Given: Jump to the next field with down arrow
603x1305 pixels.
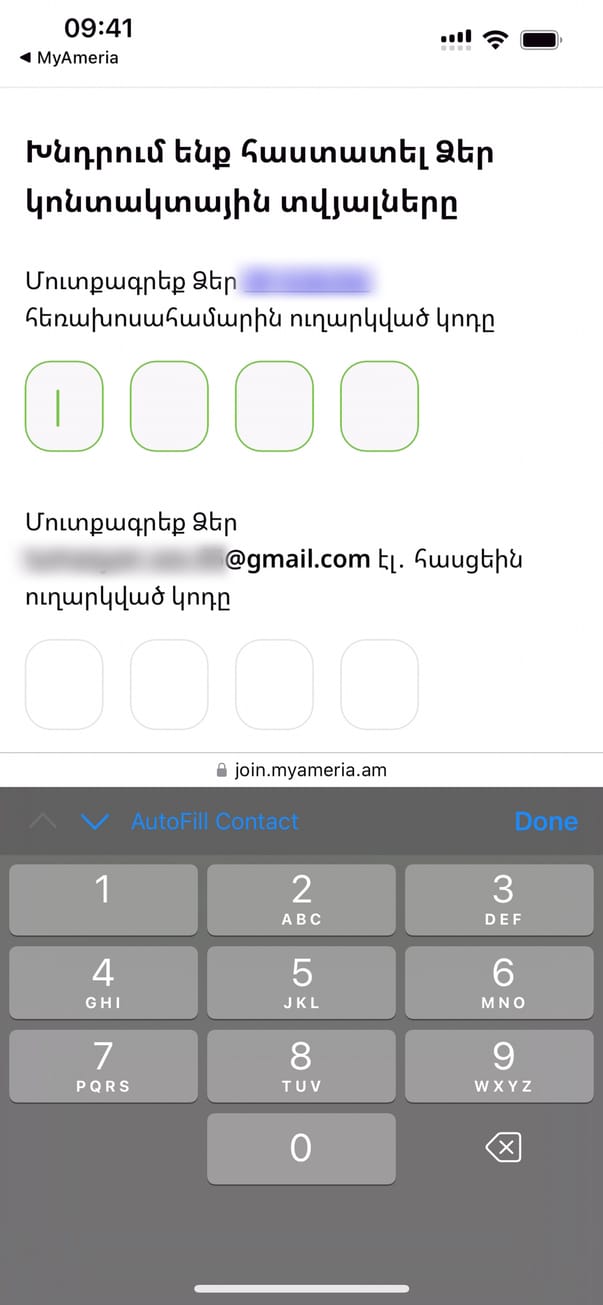Looking at the screenshot, I should coord(95,822).
